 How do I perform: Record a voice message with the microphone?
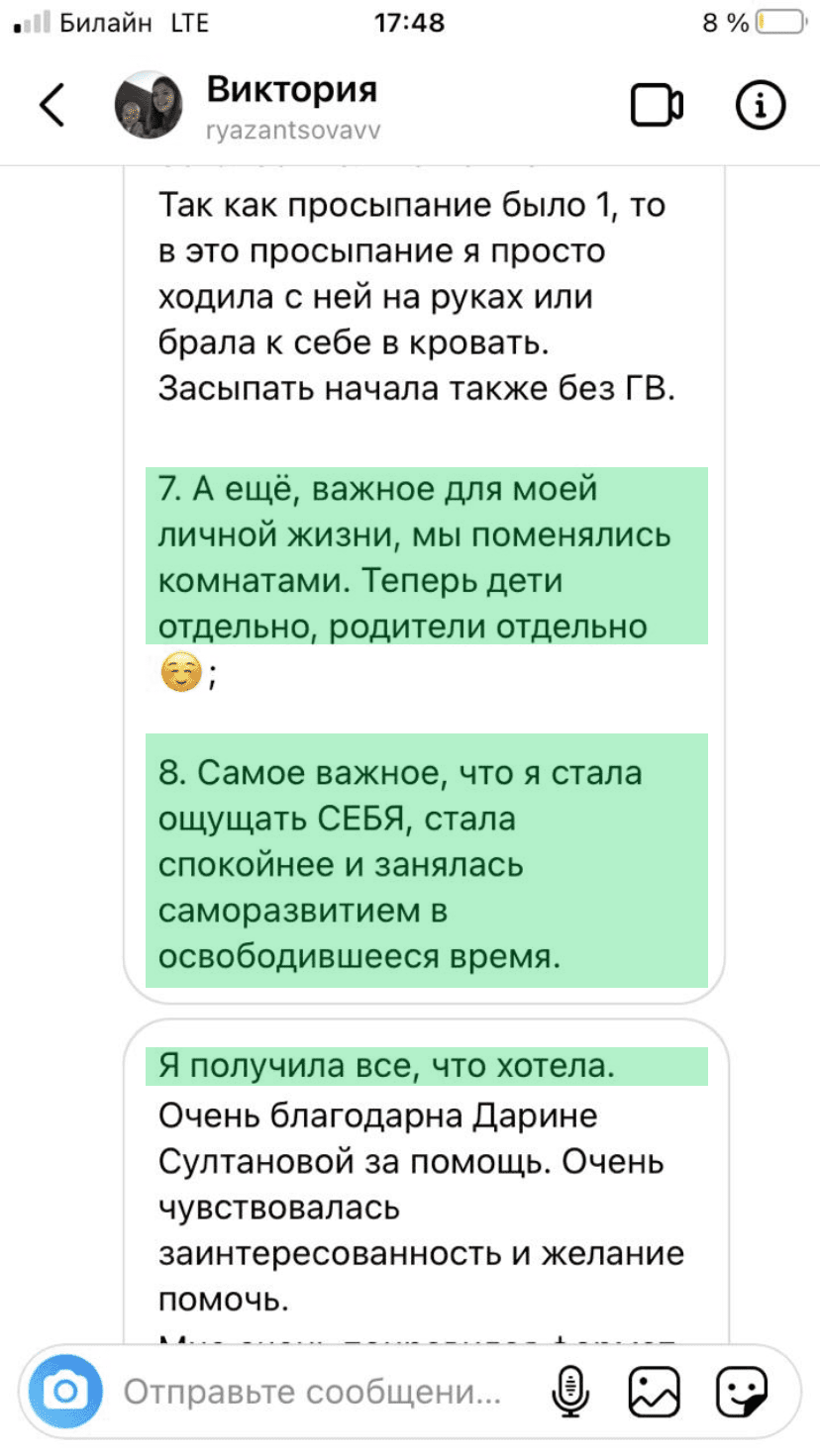(x=571, y=1393)
